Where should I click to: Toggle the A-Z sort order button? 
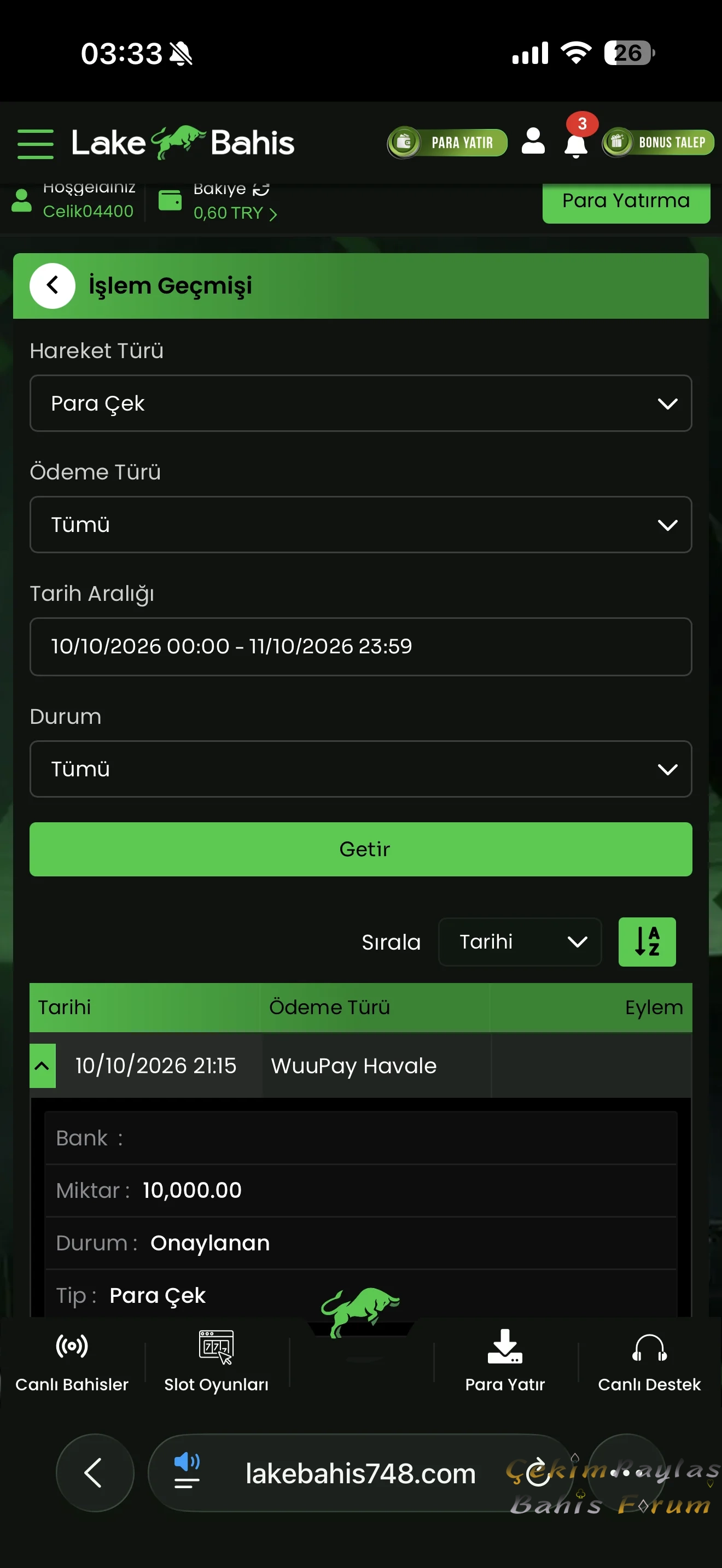point(647,941)
